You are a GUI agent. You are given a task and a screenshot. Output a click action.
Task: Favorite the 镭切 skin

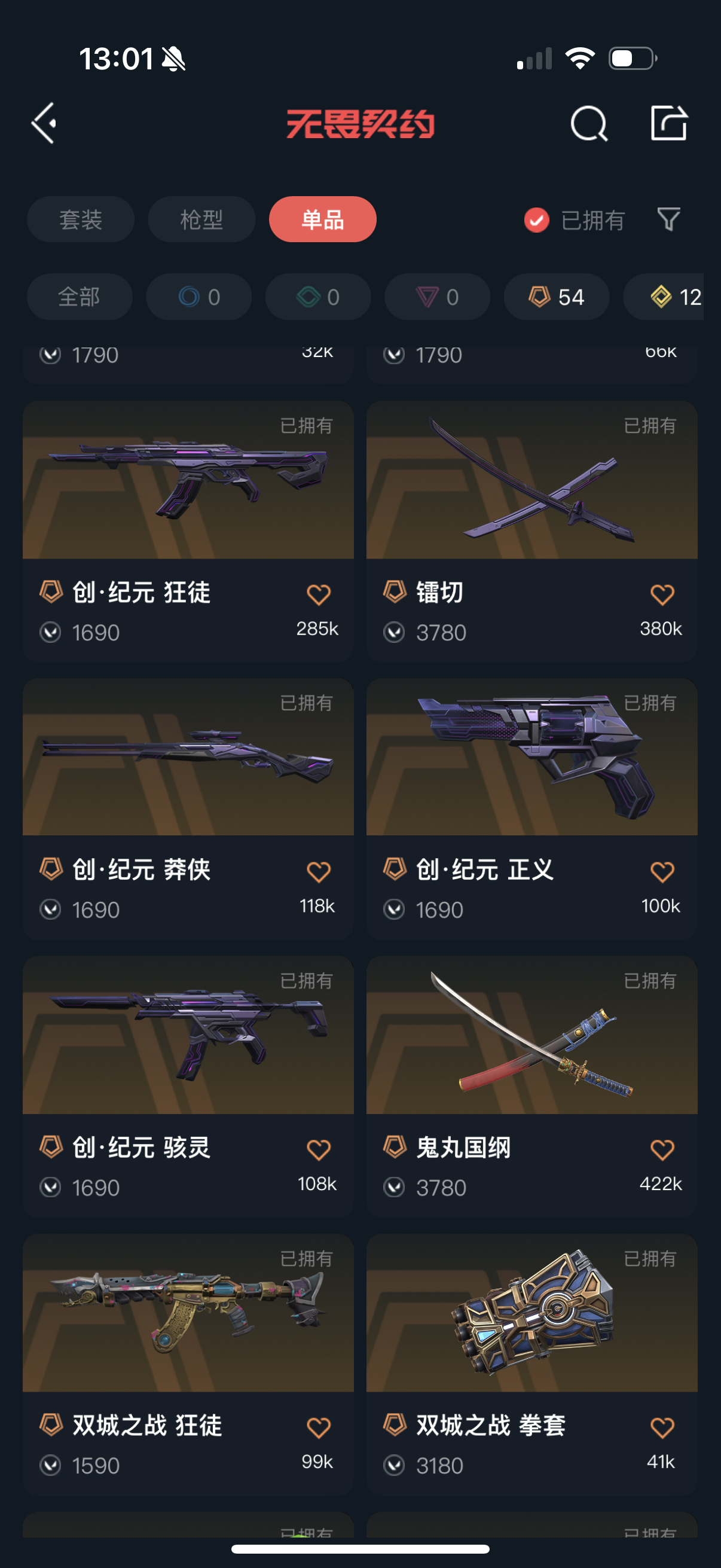click(x=662, y=594)
